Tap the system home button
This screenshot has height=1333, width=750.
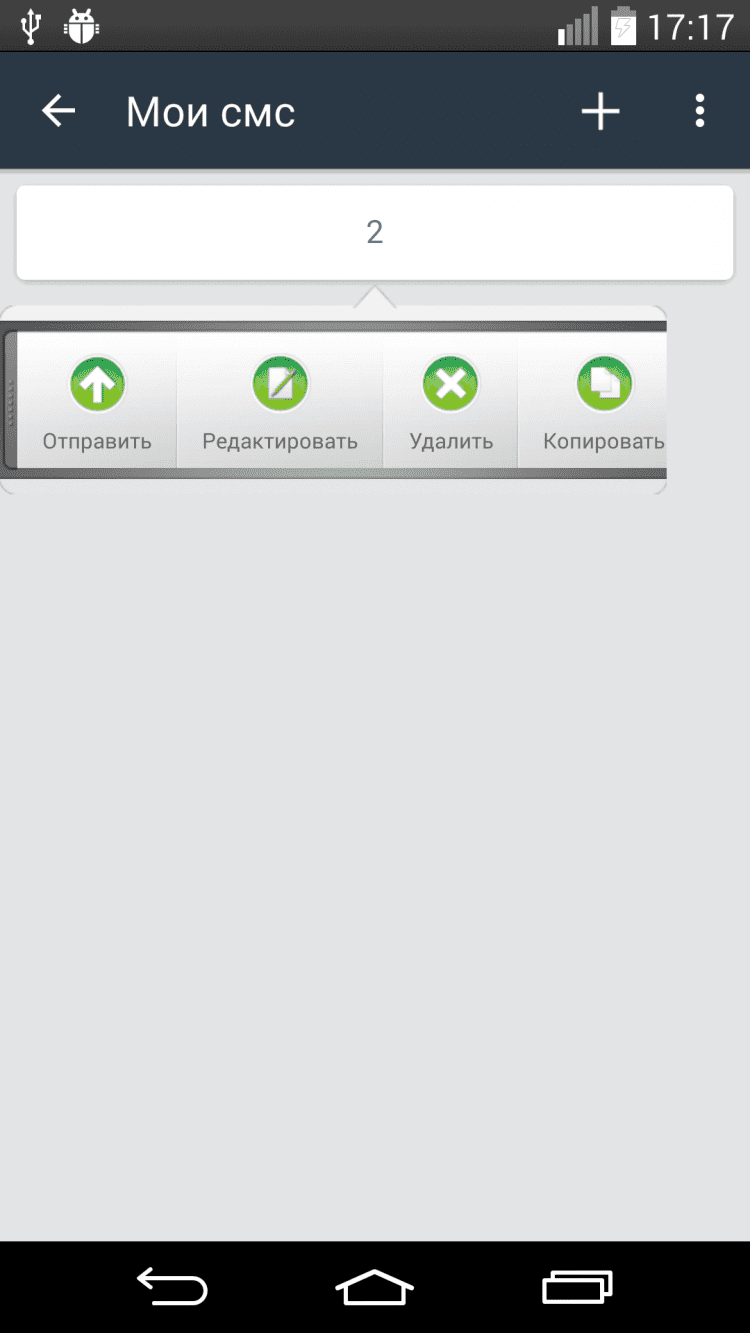pos(374,1287)
